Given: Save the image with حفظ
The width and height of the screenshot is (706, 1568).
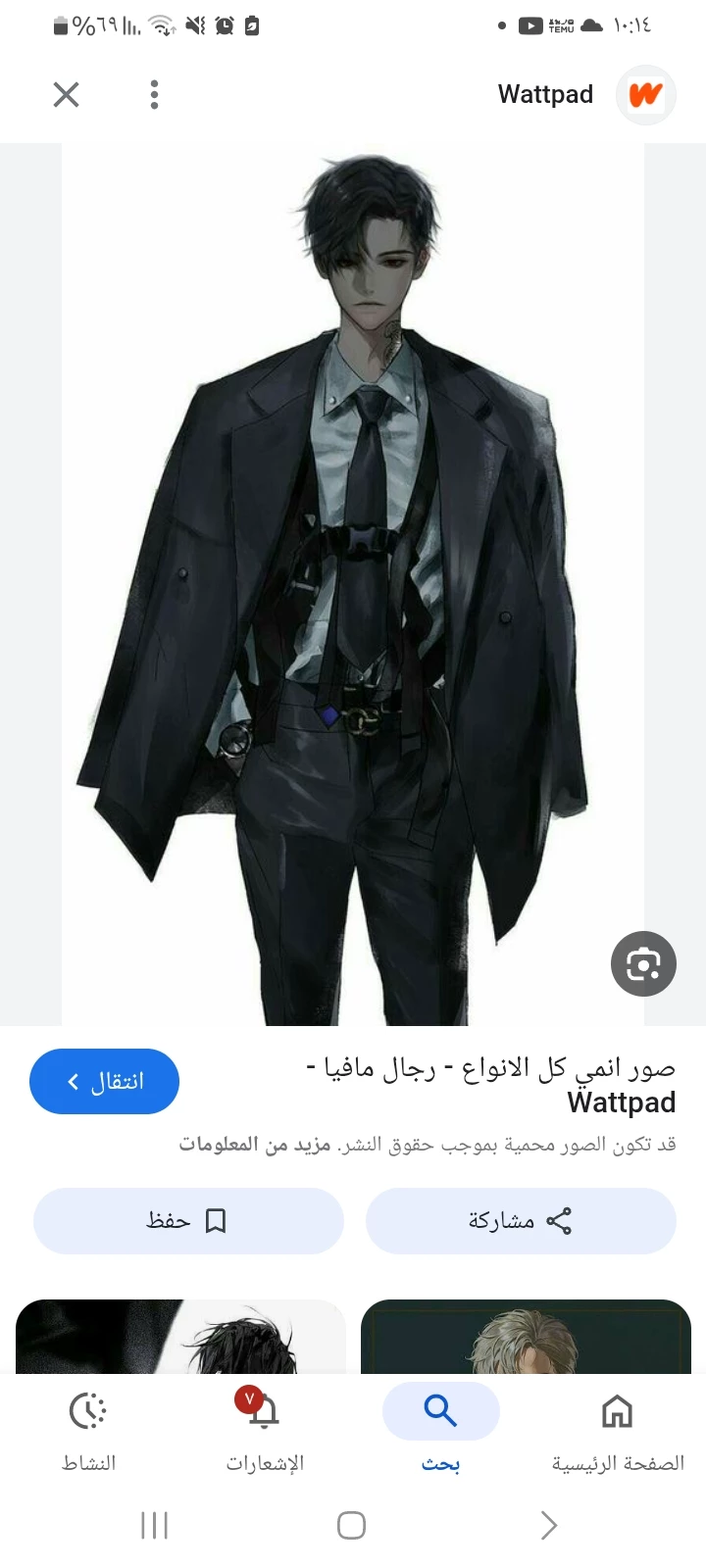Looking at the screenshot, I should tap(188, 1221).
